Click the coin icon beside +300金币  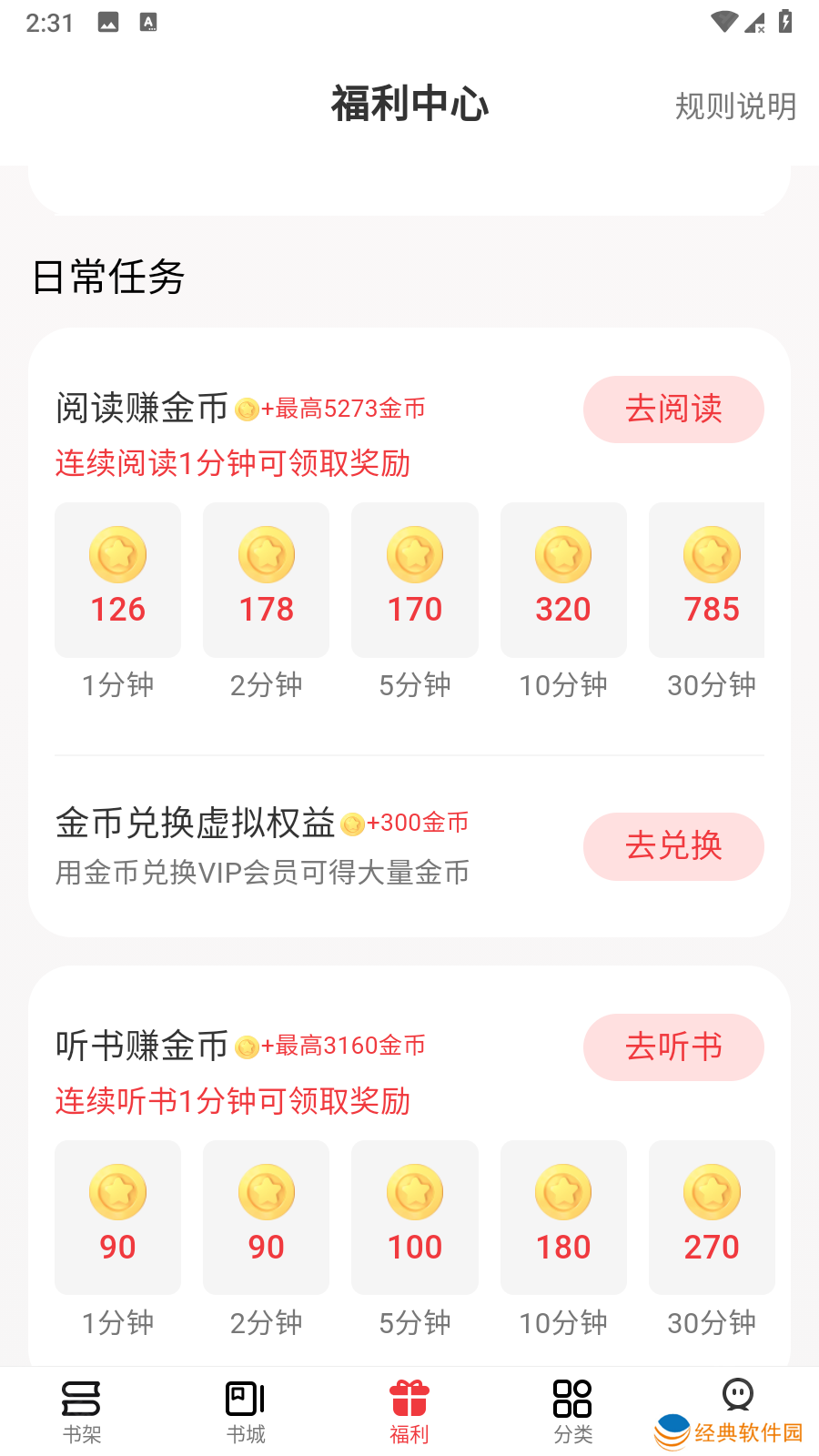tap(353, 822)
